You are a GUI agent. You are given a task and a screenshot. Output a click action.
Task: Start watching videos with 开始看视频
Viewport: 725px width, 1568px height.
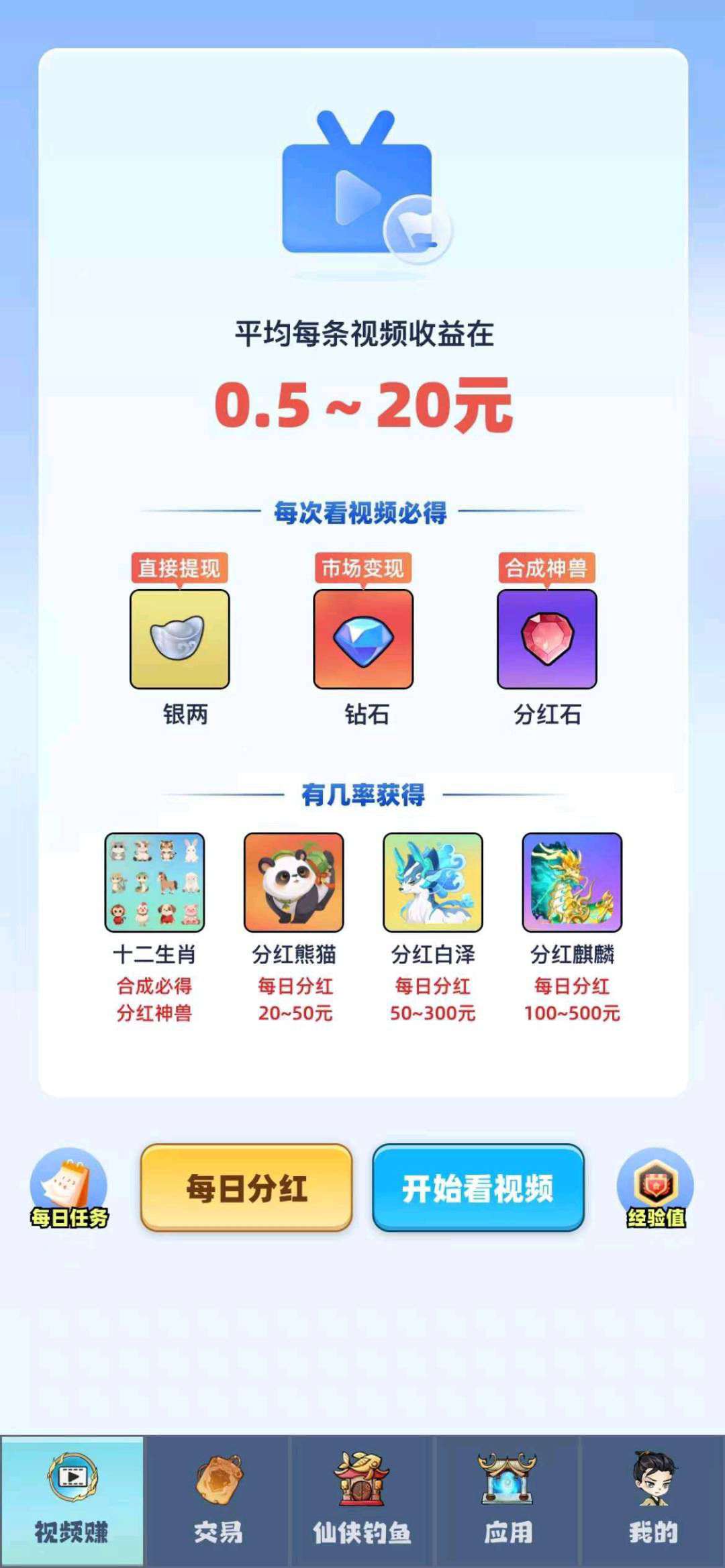[478, 1188]
